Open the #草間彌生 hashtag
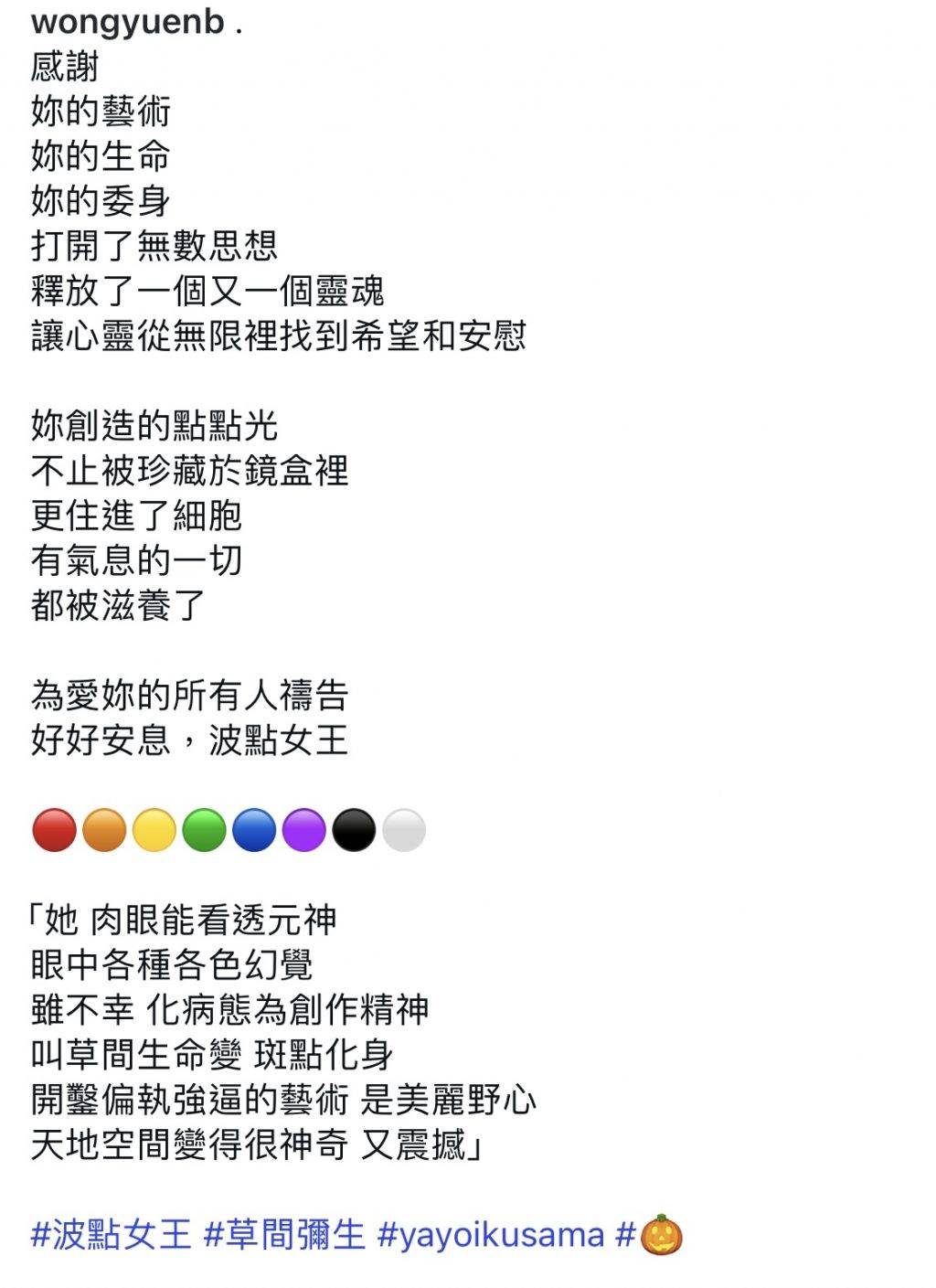This screenshot has height=1288, width=936. (284, 1234)
